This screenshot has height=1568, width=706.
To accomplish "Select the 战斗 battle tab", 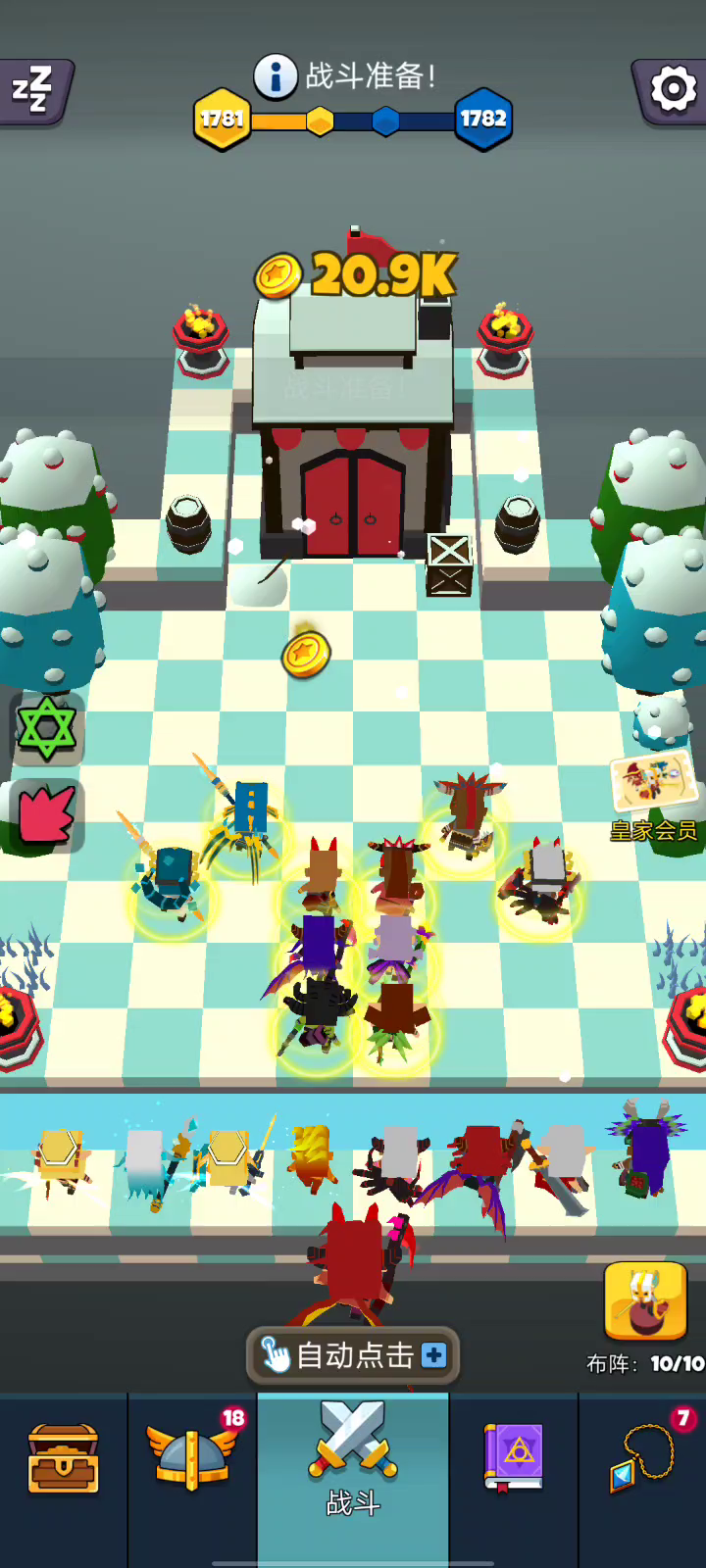I will coord(353,1458).
